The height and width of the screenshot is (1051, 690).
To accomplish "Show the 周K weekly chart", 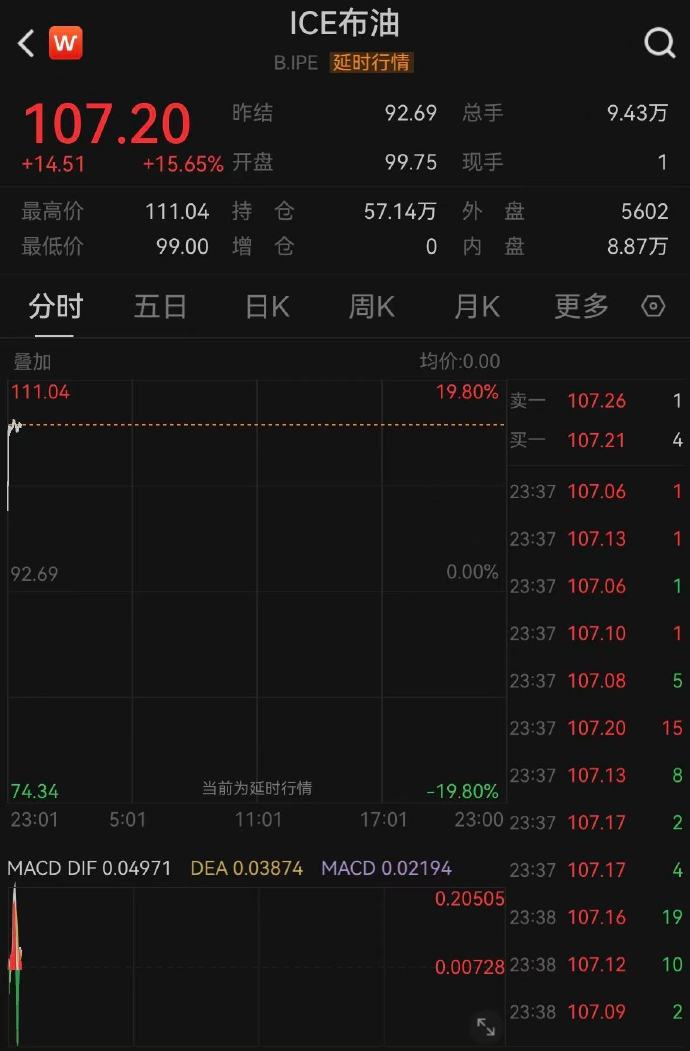I will 371,306.
